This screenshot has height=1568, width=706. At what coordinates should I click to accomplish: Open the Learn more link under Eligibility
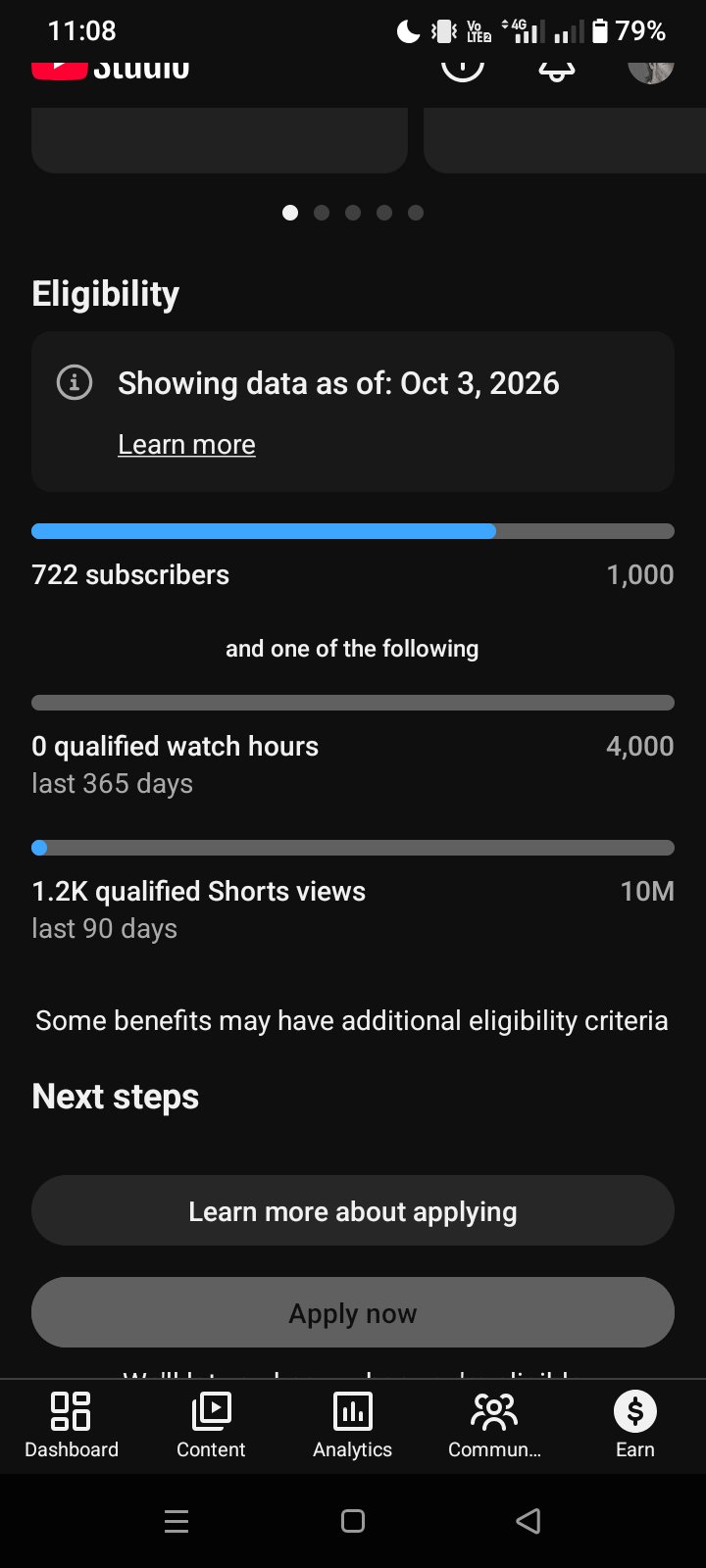click(186, 444)
